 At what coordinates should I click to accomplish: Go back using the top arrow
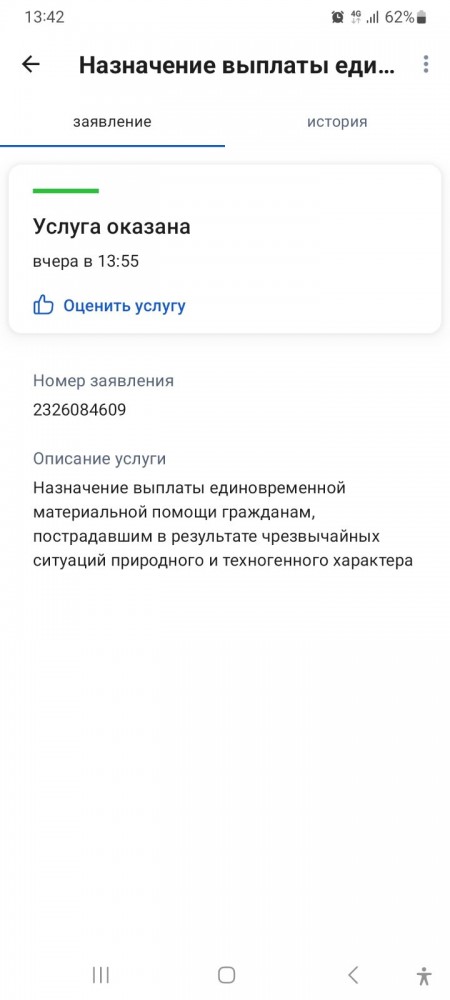[31, 64]
